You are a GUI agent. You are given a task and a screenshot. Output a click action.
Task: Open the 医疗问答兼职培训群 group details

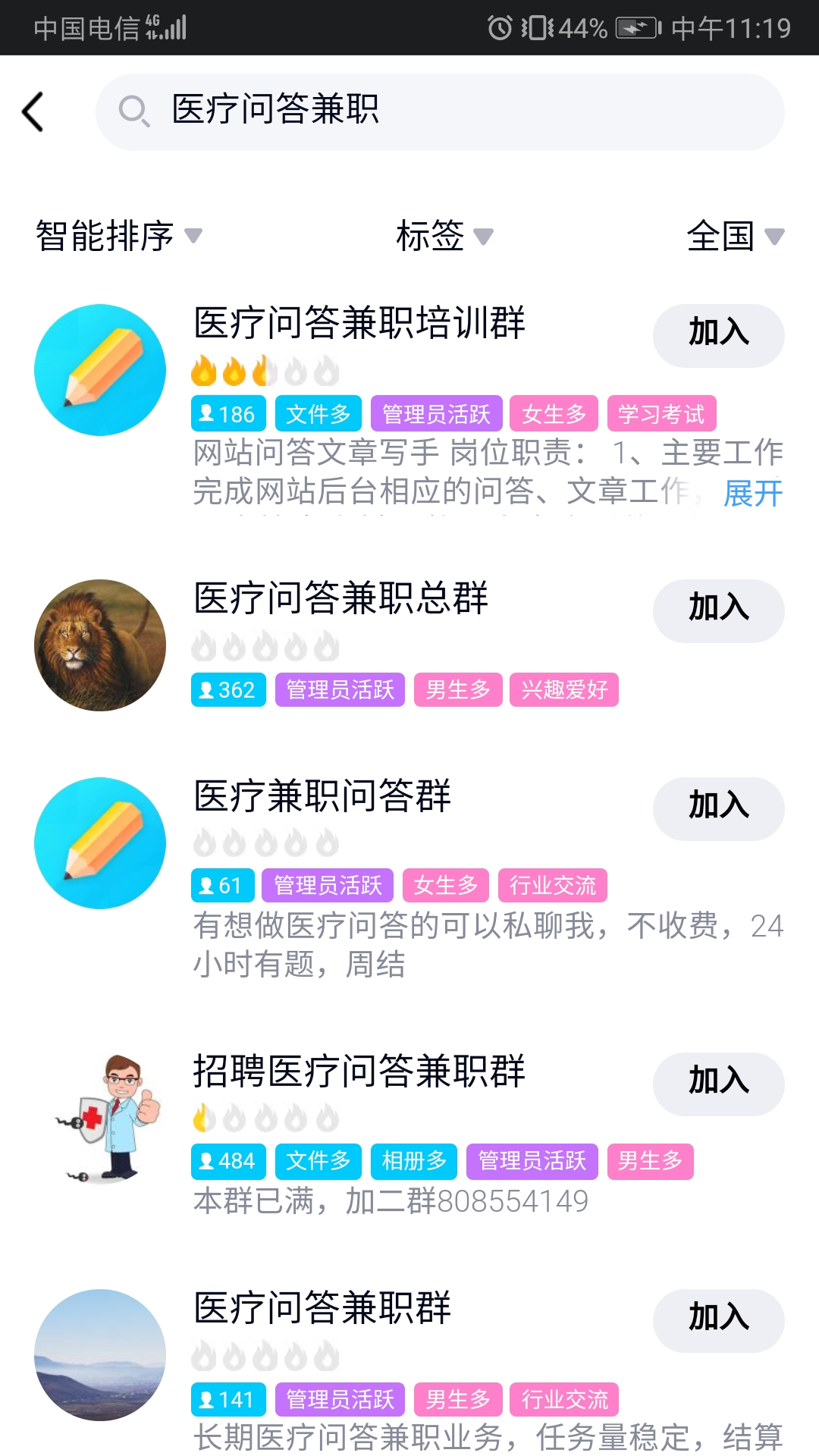pos(359,324)
